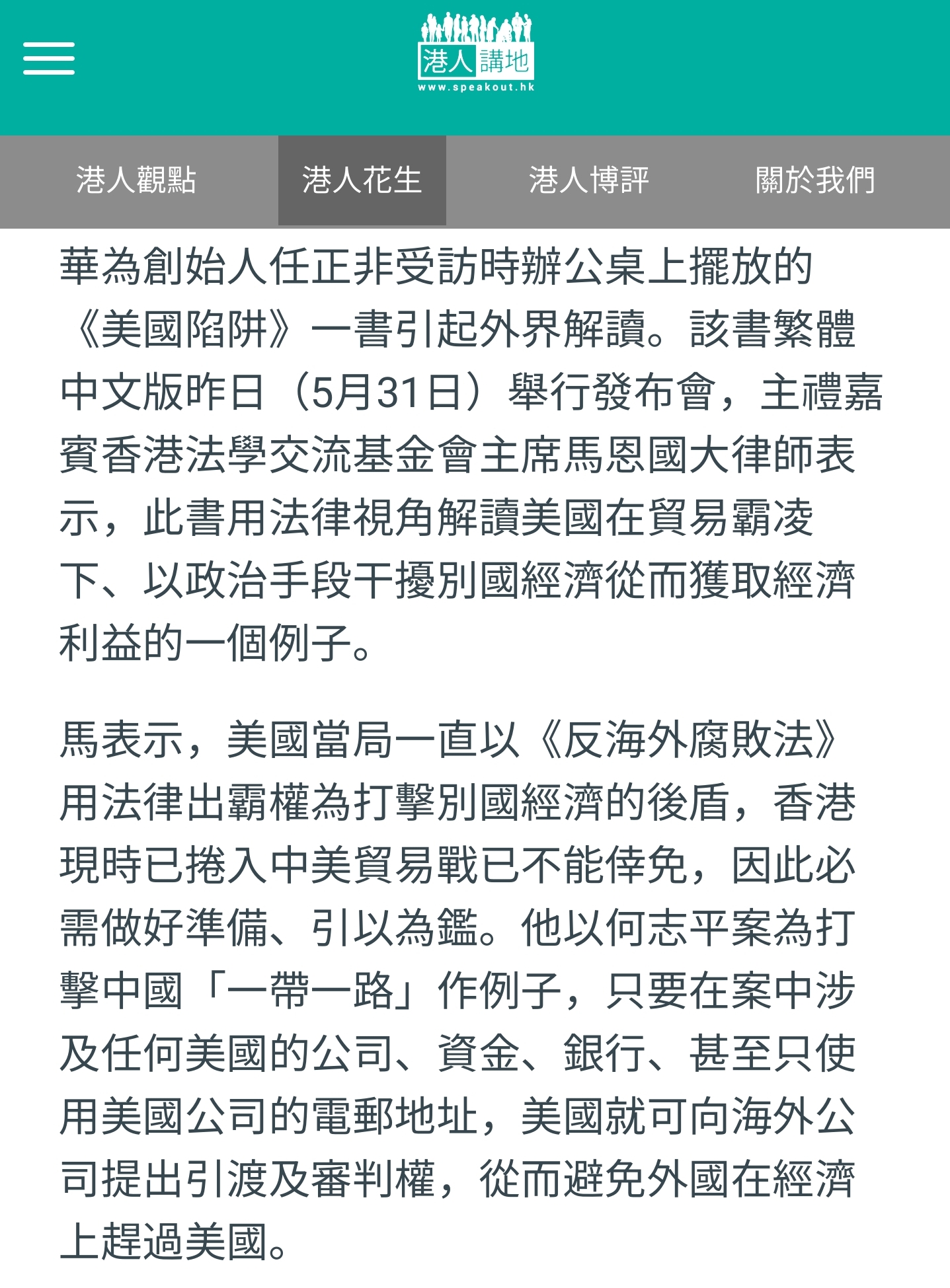The width and height of the screenshot is (950, 1288).
Task: Open the 港人博評 tab
Action: tap(588, 180)
